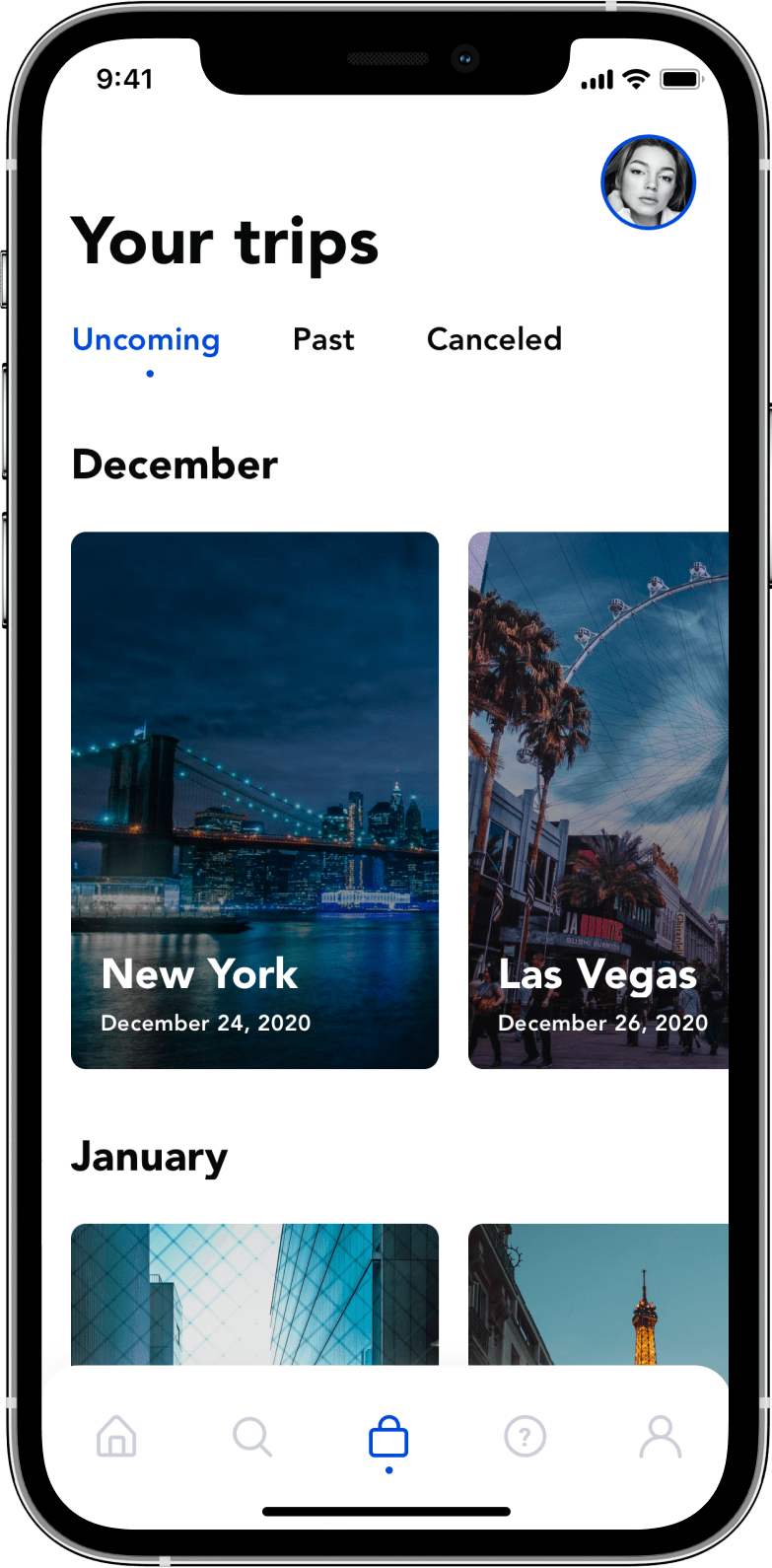Open the New York trip card
The height and width of the screenshot is (1568, 772).
coord(254,799)
